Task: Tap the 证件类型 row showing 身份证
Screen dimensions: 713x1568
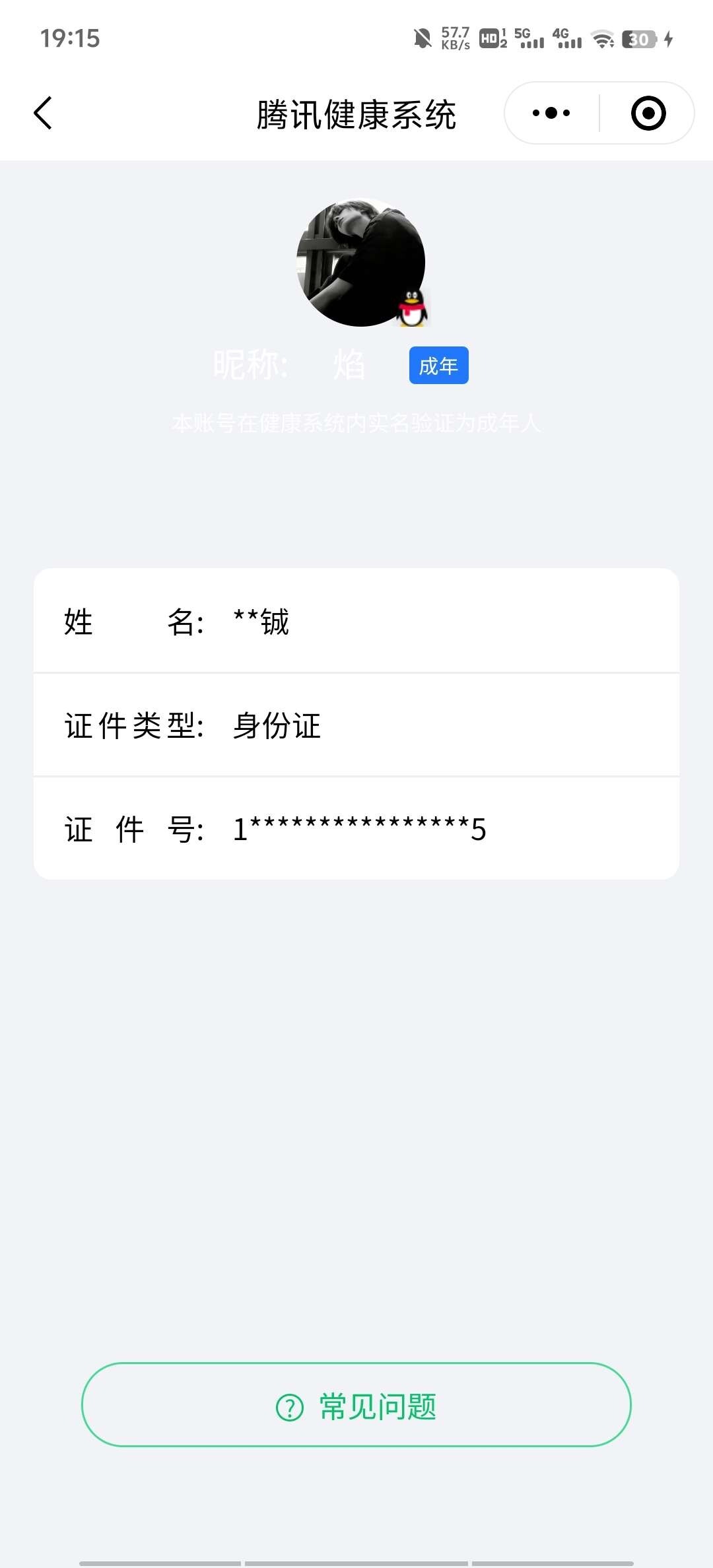Action: coord(356,726)
